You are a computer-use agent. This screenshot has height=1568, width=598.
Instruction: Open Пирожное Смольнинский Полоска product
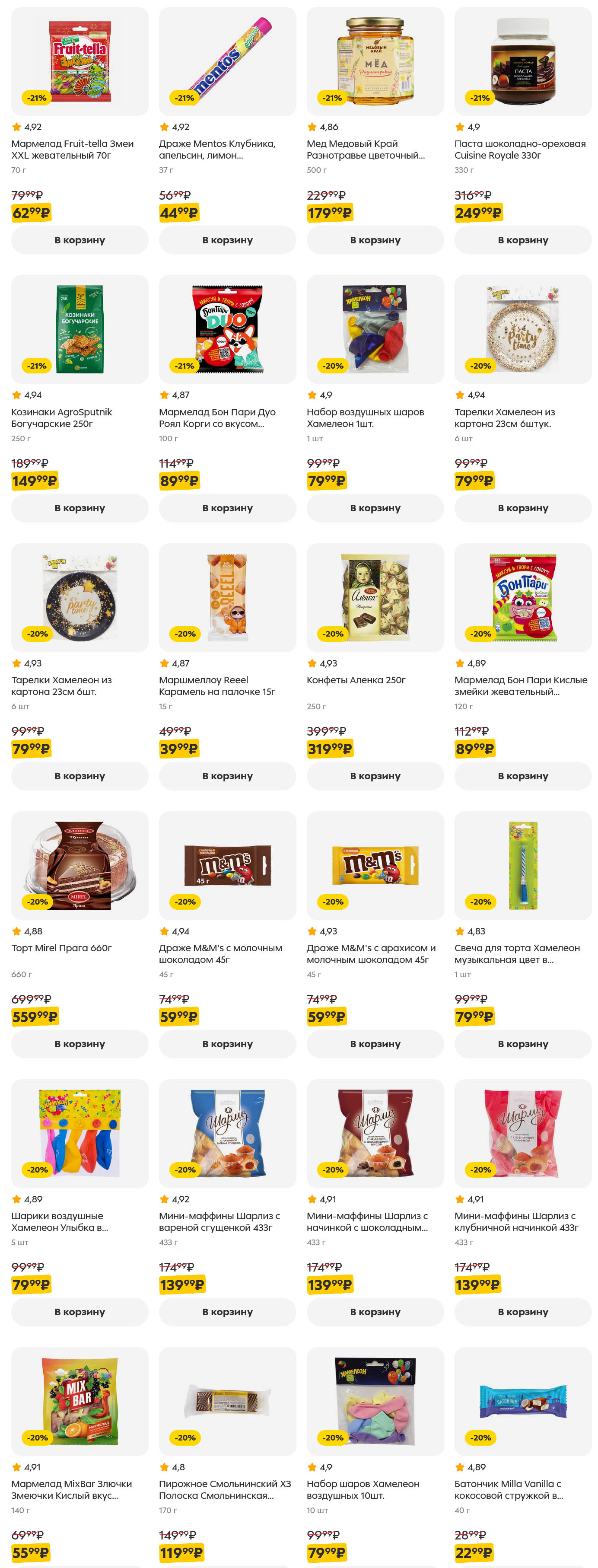pos(228,1401)
